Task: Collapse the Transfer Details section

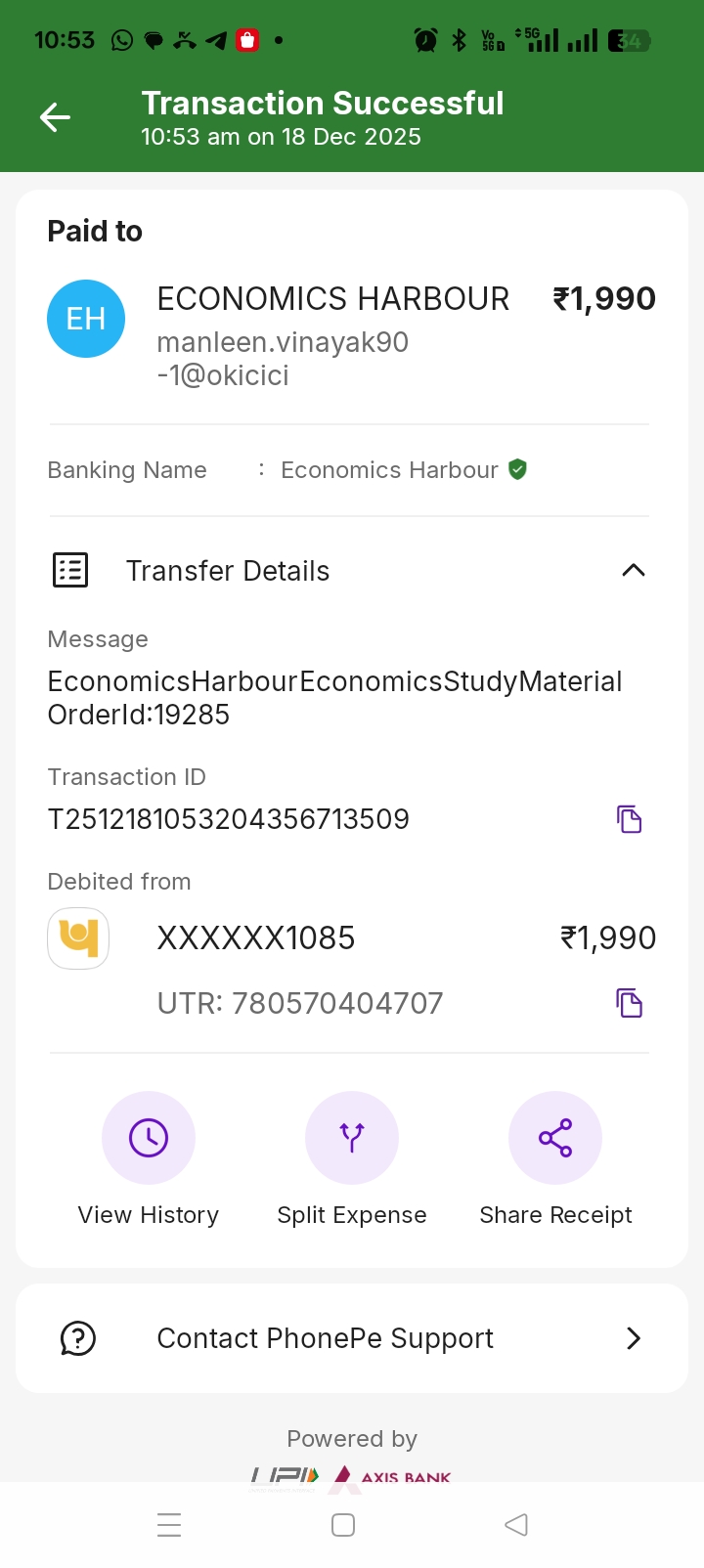Action: pos(633,570)
